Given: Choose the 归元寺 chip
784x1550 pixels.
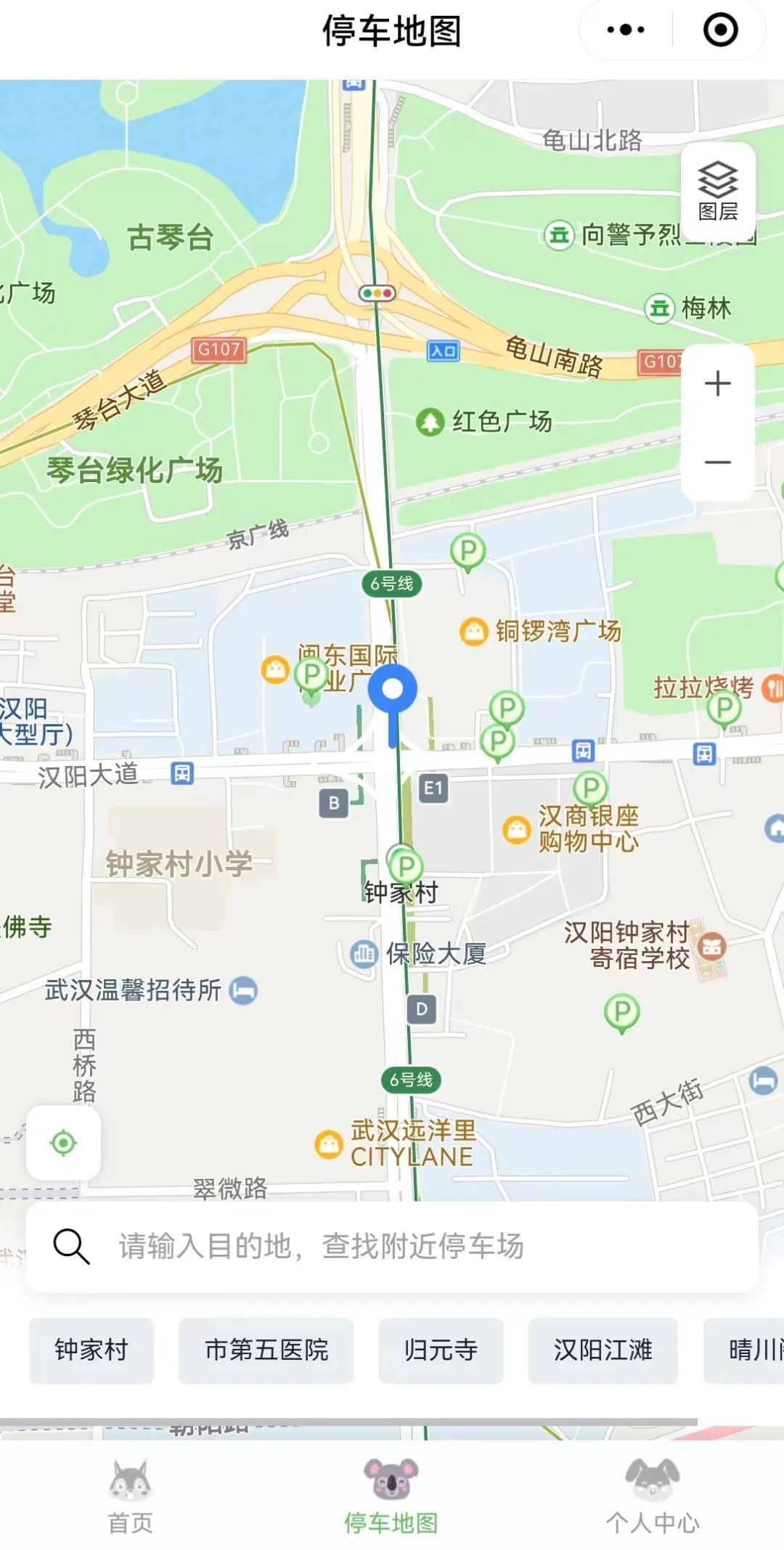Looking at the screenshot, I should [x=441, y=1350].
